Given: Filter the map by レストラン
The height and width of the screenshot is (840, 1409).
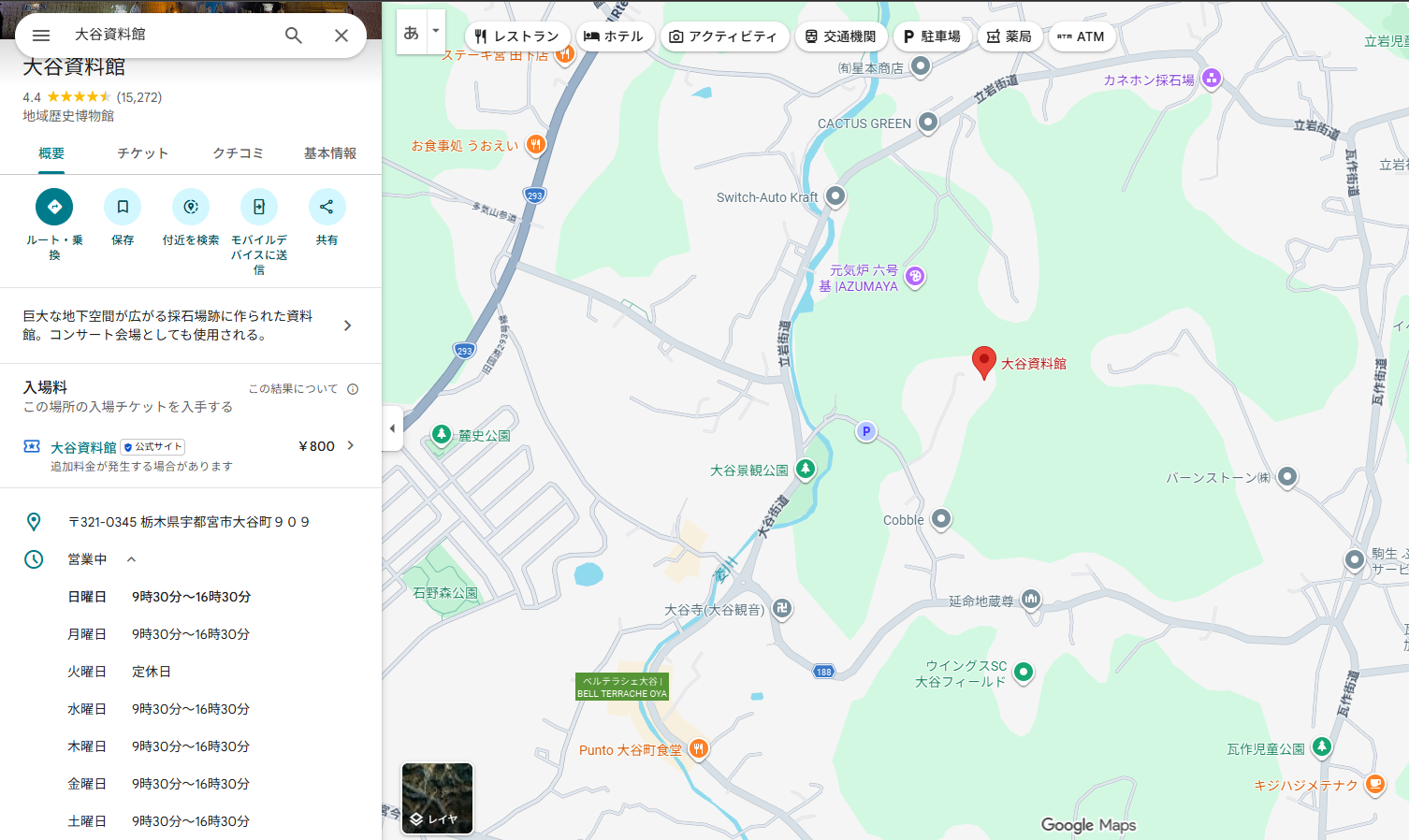Looking at the screenshot, I should click(517, 36).
